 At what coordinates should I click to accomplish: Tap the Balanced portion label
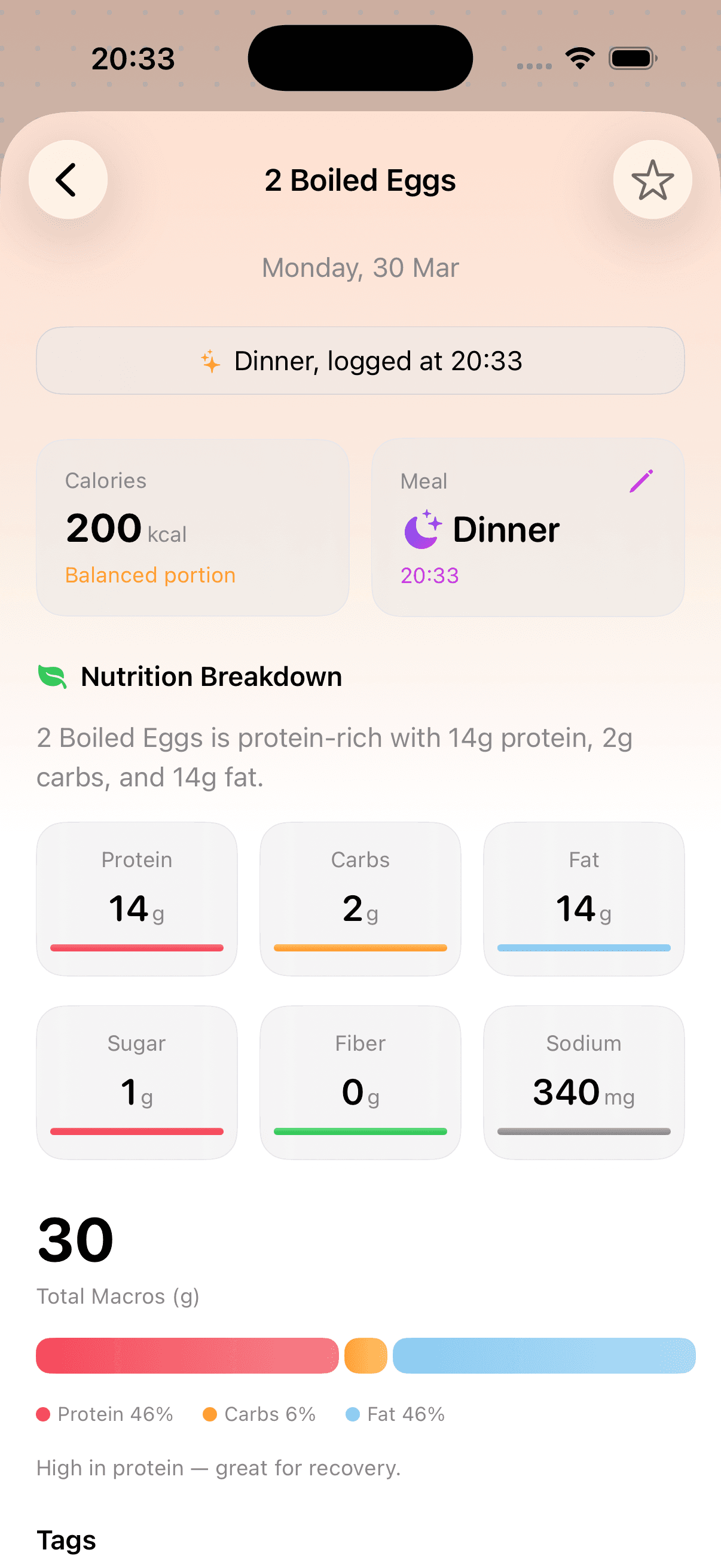149,575
